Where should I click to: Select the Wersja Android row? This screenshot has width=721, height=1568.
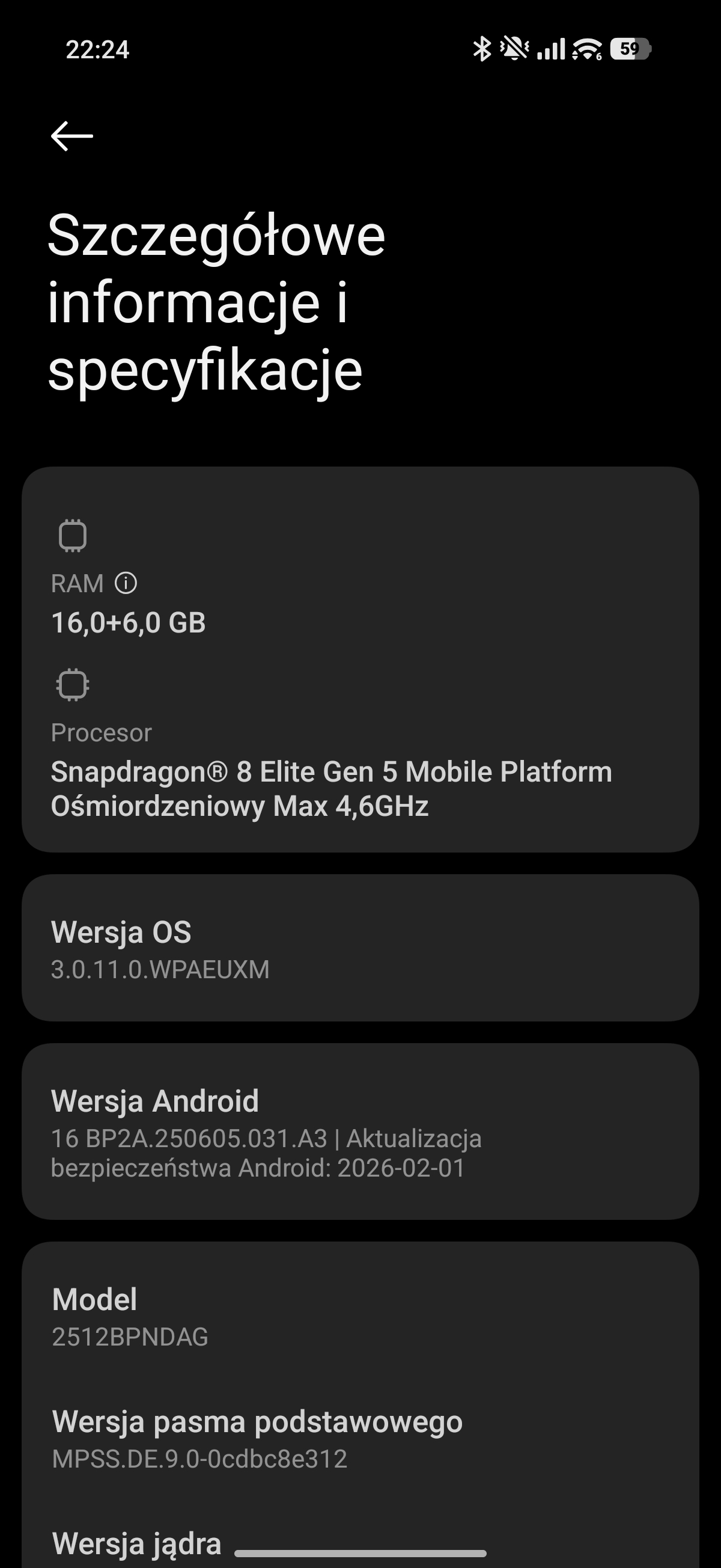[x=359, y=1132]
